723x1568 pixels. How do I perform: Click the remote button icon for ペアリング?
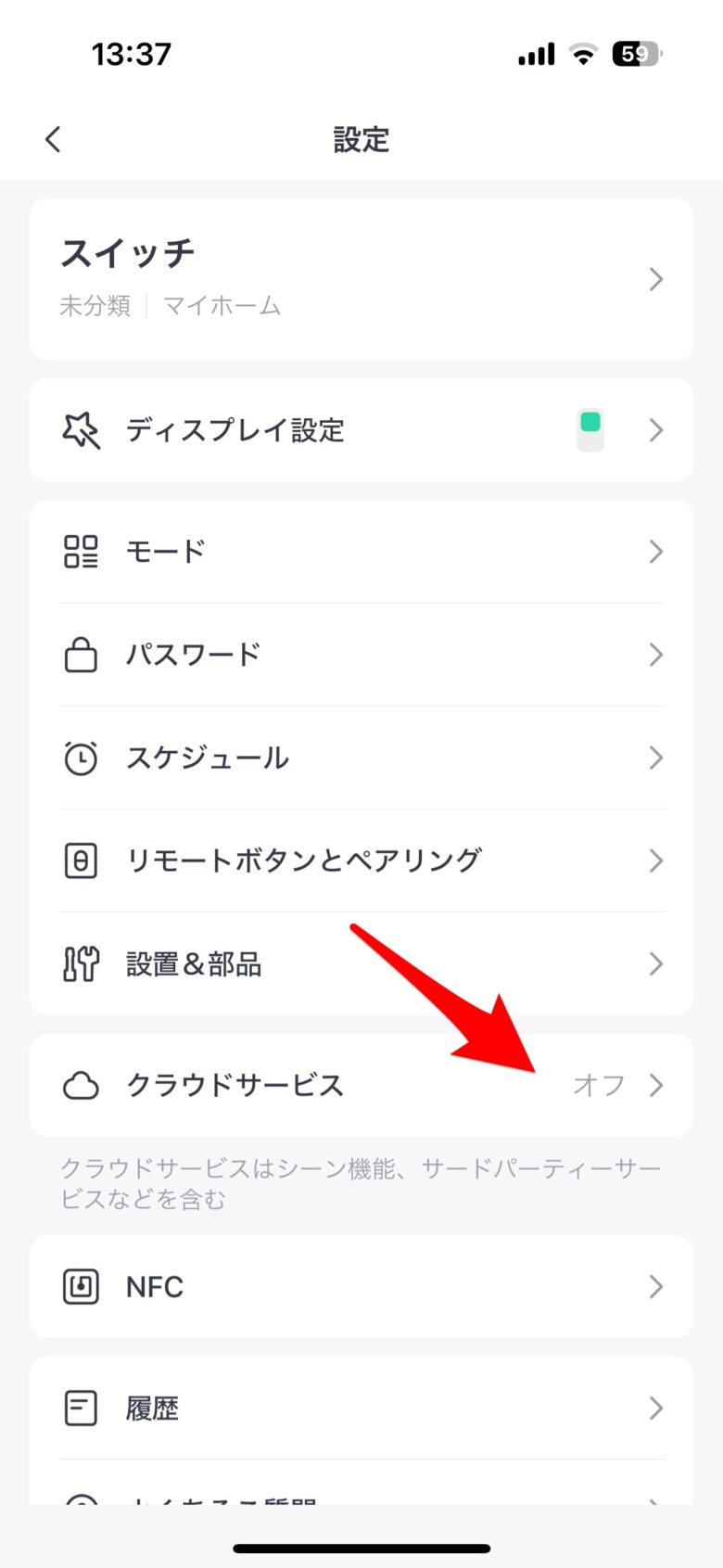(82, 860)
